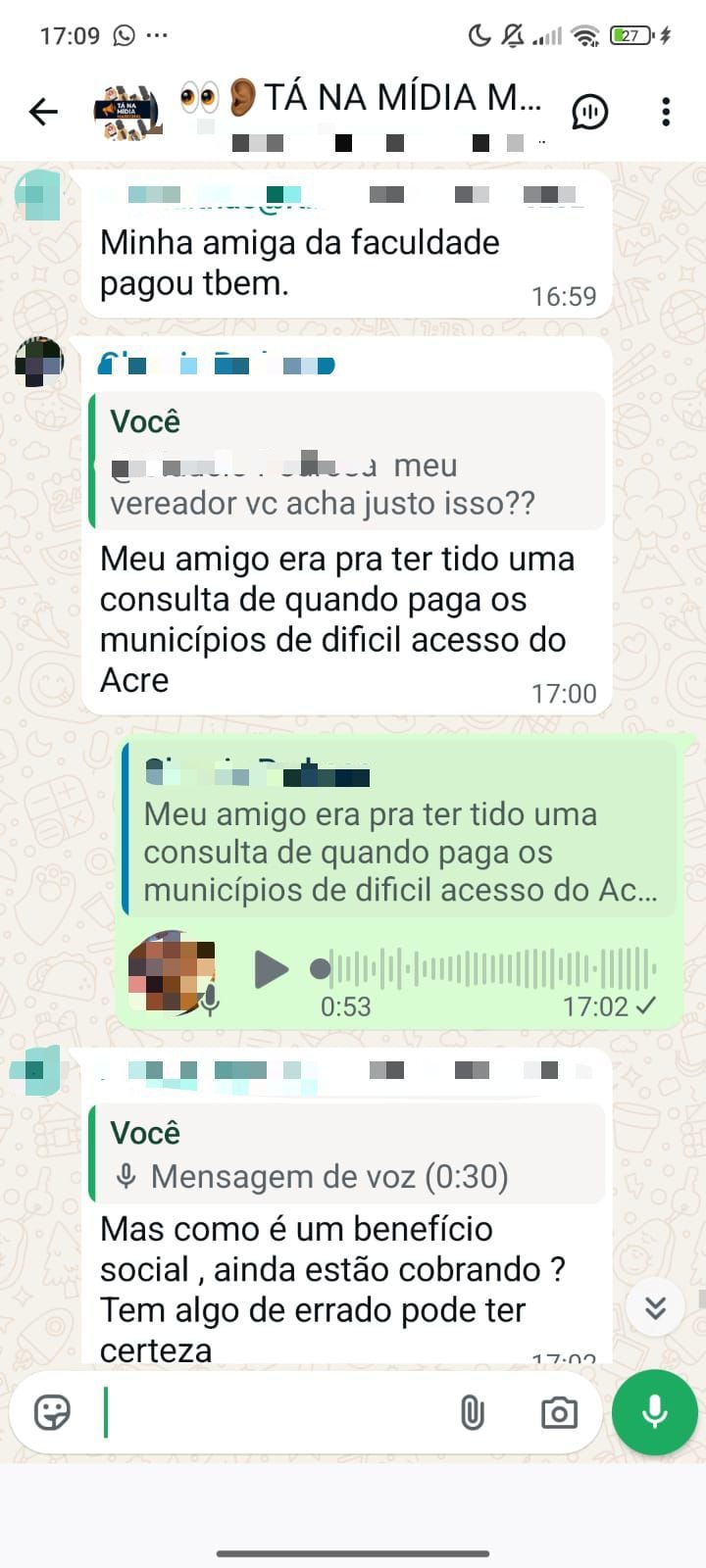This screenshot has height=1568, width=706.
Task: Start a group voice chat
Action: coord(589,112)
